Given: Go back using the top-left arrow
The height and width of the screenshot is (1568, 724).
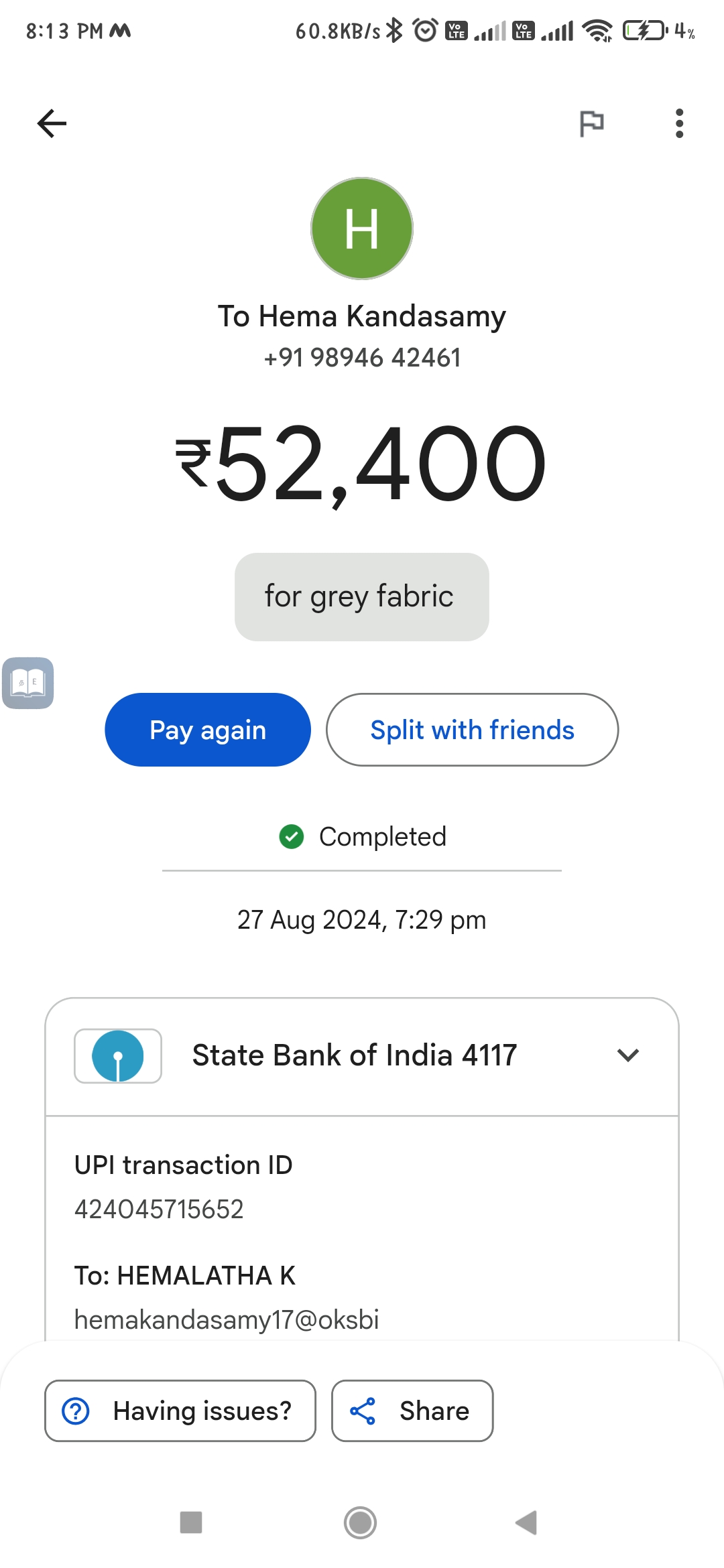Looking at the screenshot, I should [x=52, y=123].
